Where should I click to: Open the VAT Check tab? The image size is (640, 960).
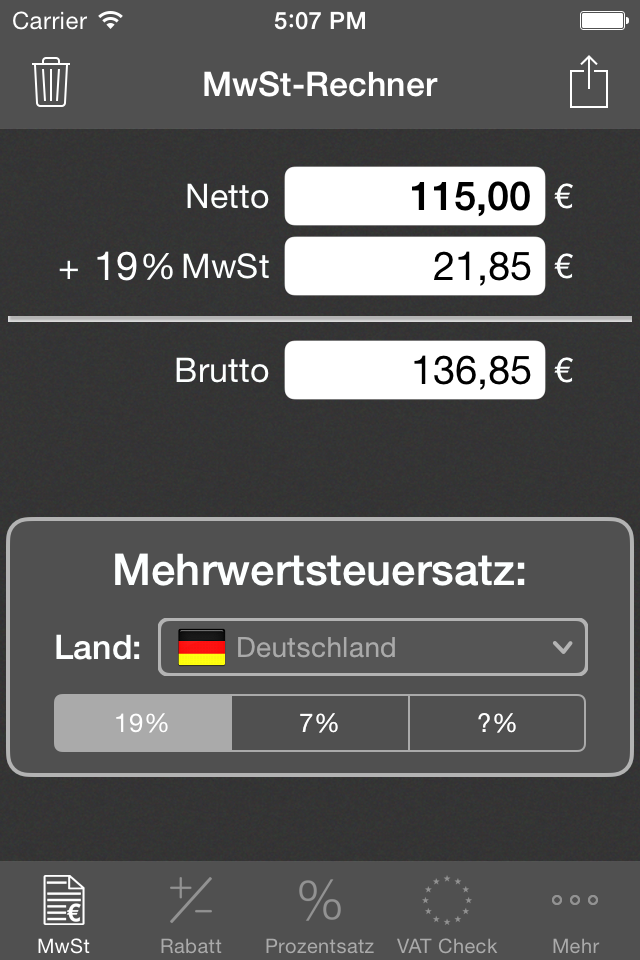[x=447, y=912]
